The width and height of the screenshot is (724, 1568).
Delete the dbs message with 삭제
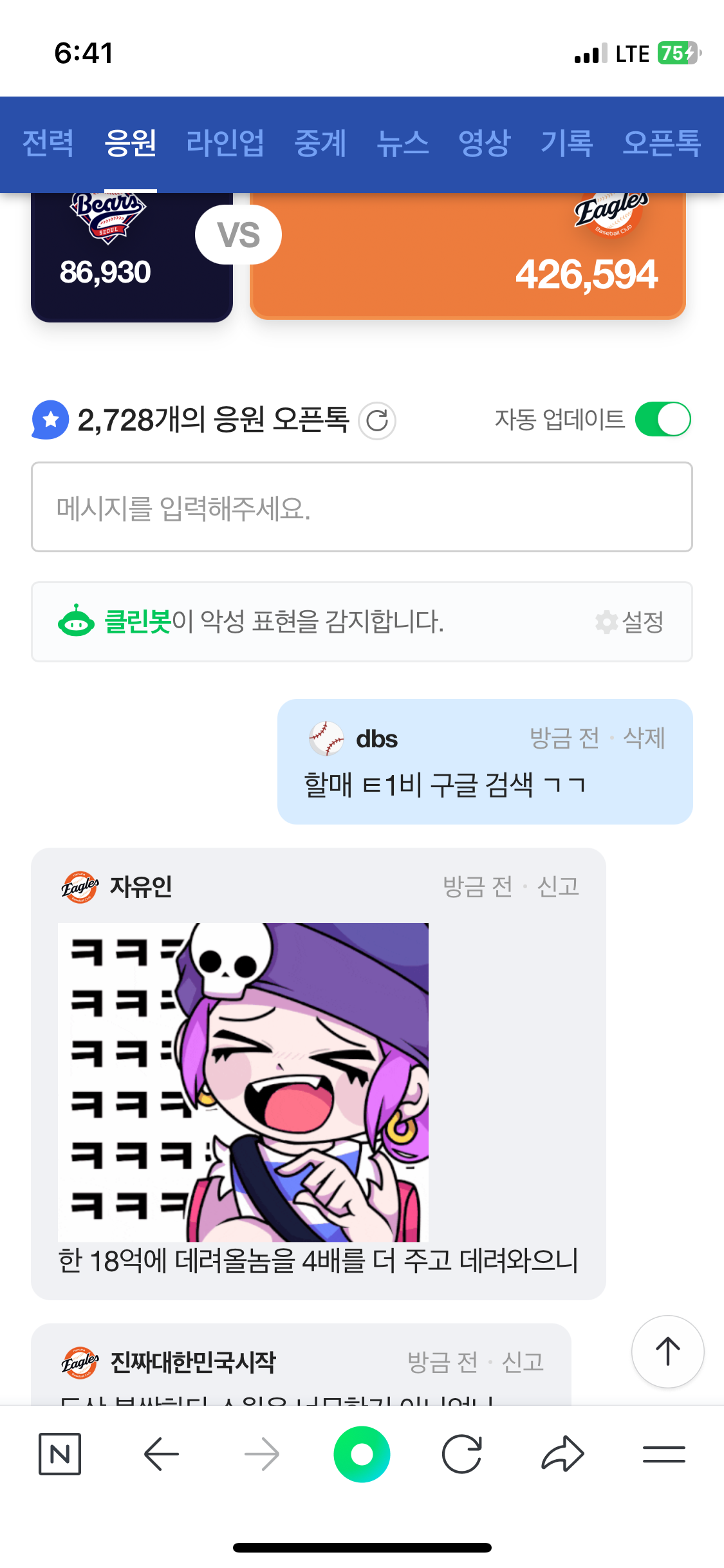644,738
